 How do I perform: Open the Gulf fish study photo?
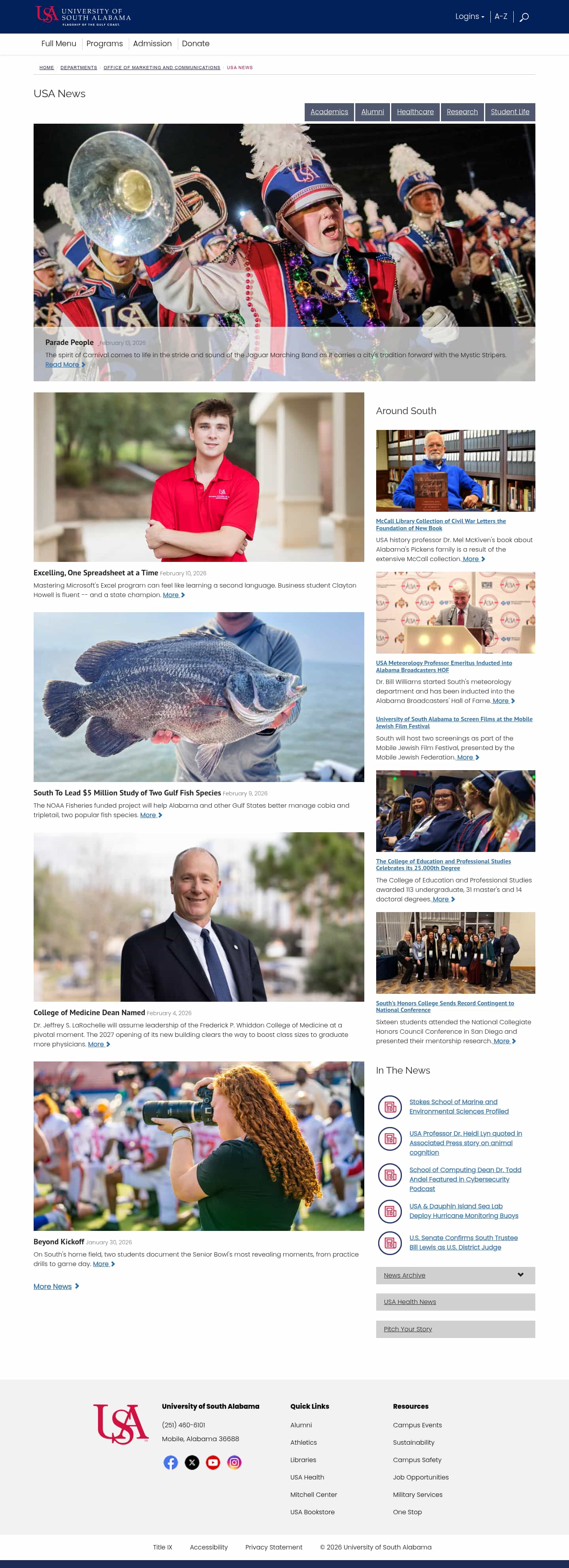(x=198, y=696)
